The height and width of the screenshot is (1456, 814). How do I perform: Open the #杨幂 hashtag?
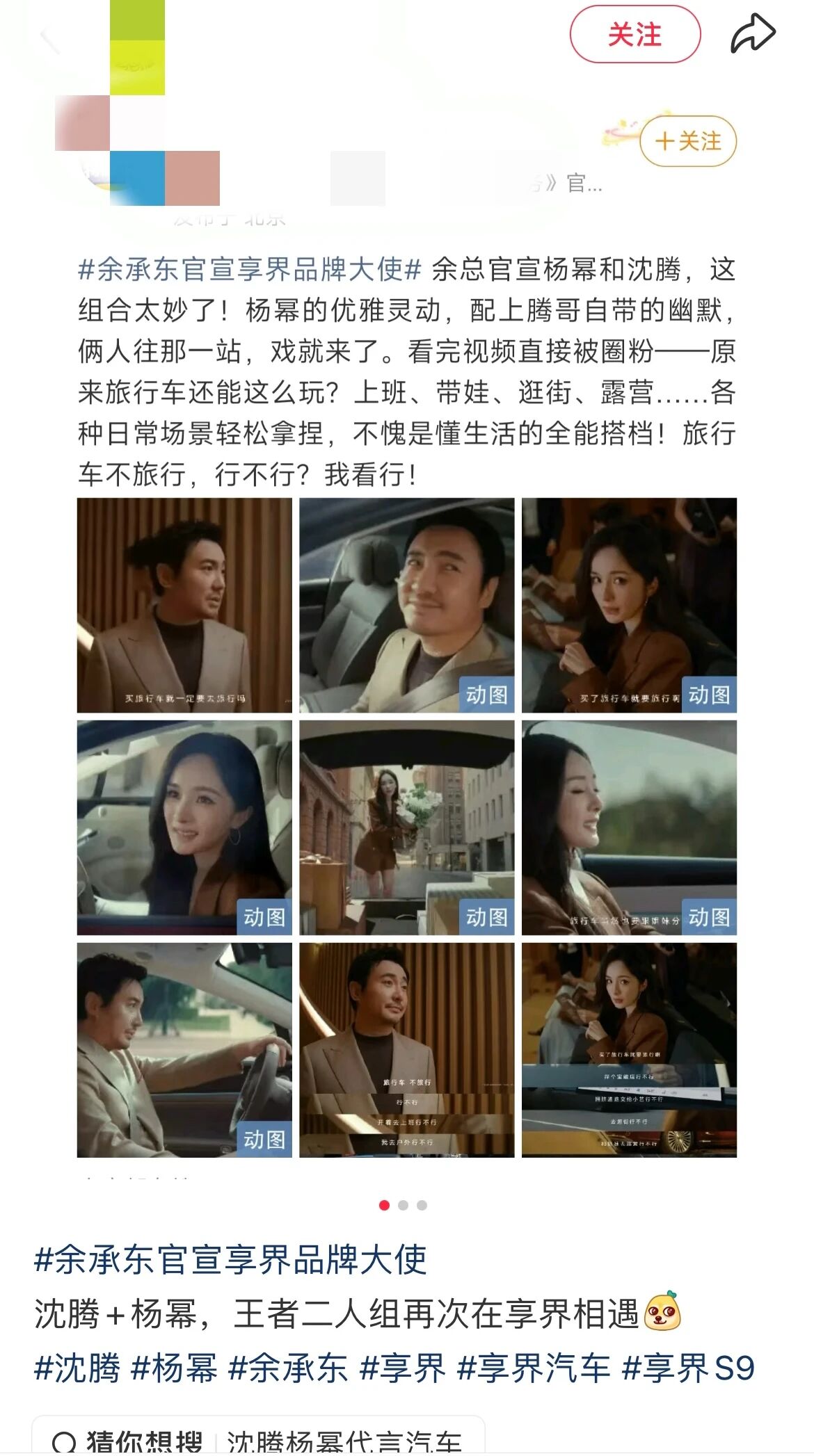174,1368
